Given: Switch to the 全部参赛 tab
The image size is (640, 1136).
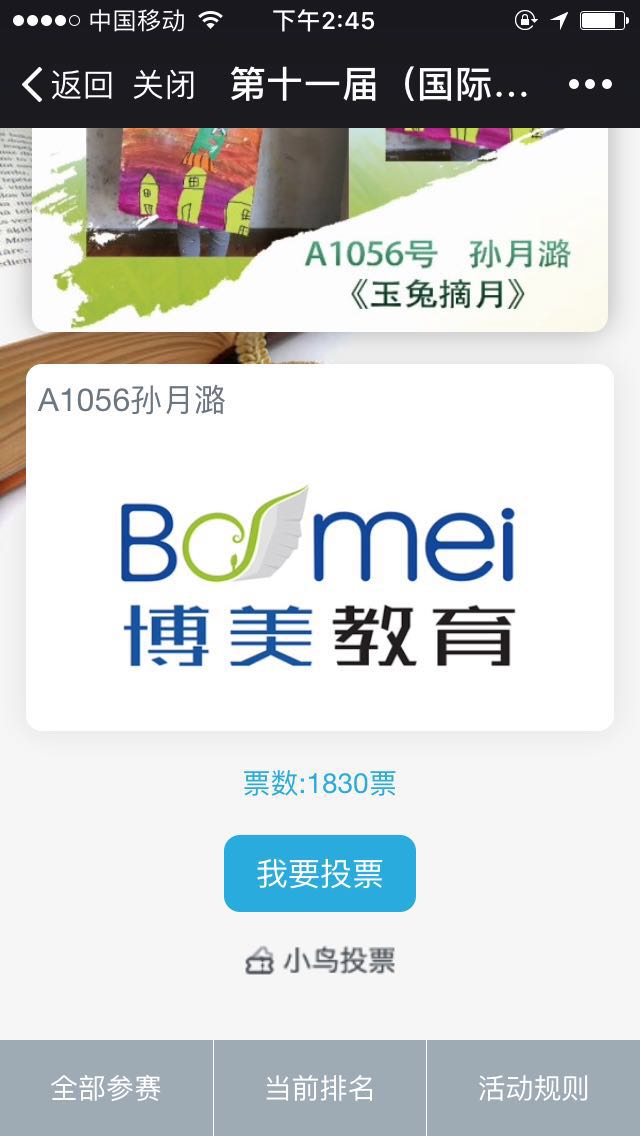Looking at the screenshot, I should pyautogui.click(x=106, y=1088).
